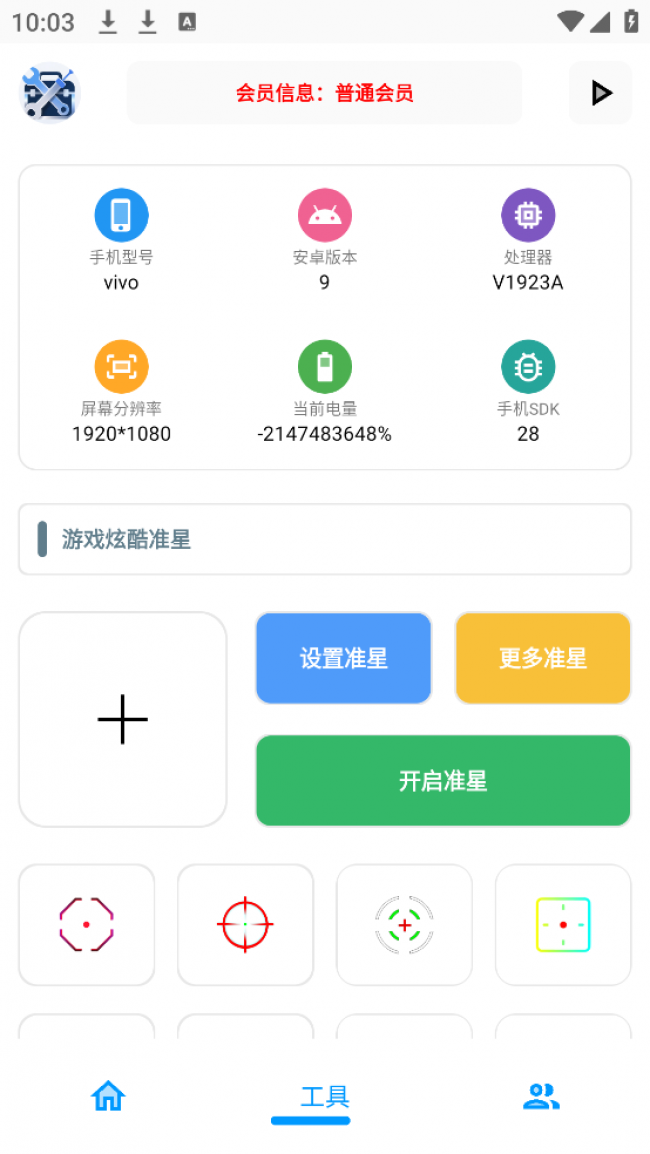Switch to the home tab
This screenshot has height=1154, width=650.
click(108, 1097)
